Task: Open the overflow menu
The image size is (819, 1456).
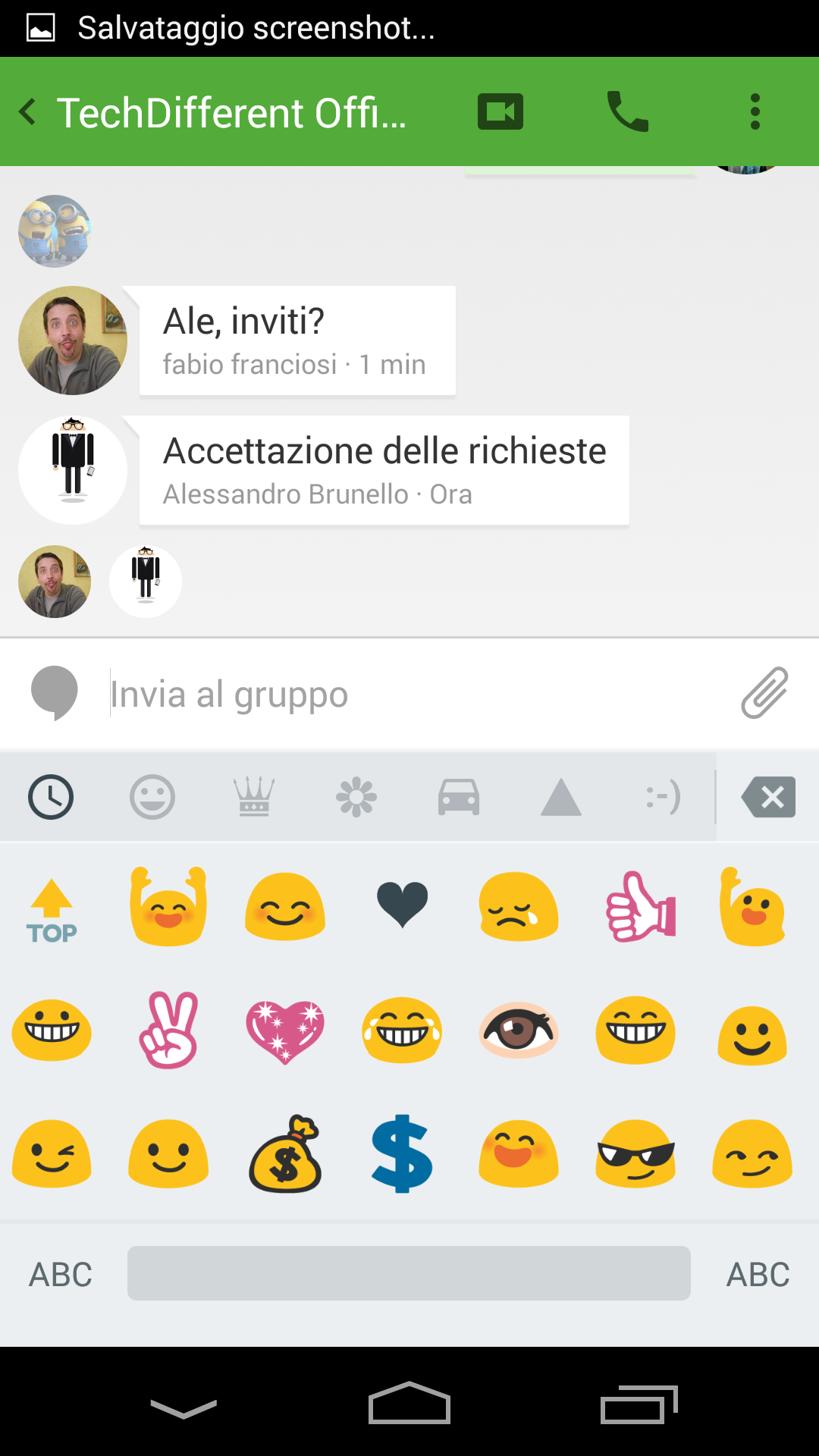Action: 755,112
